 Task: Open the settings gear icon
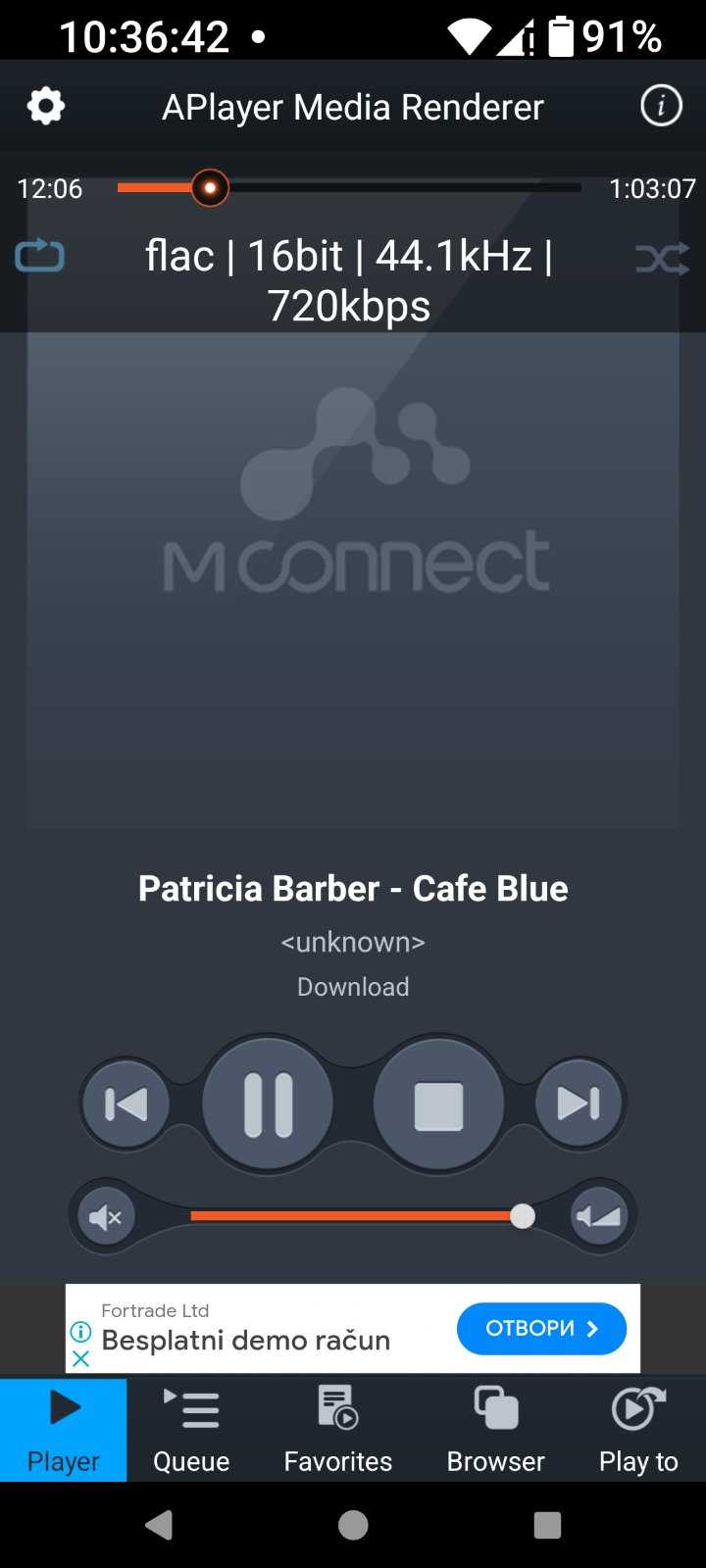coord(46,106)
